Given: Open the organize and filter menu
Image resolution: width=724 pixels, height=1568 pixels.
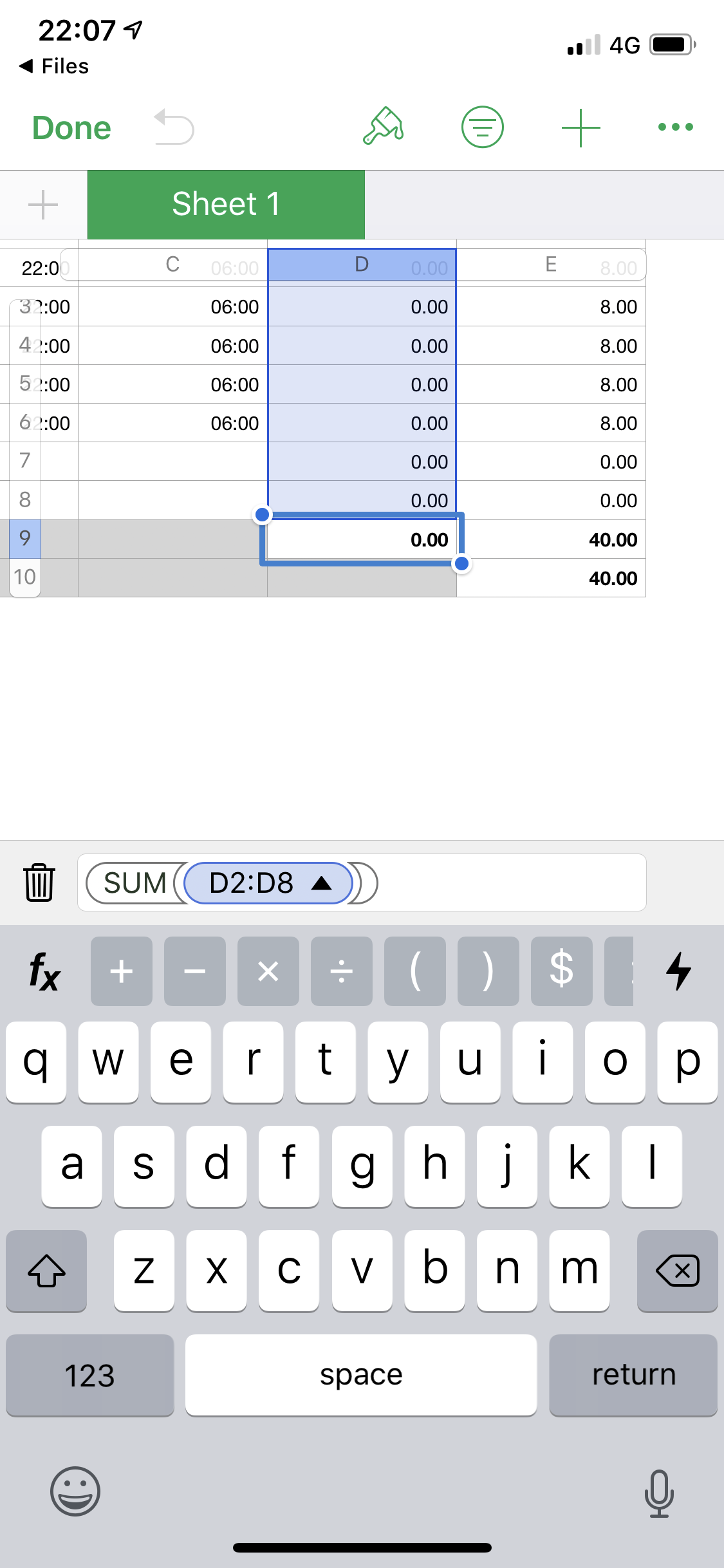Looking at the screenshot, I should point(482,127).
